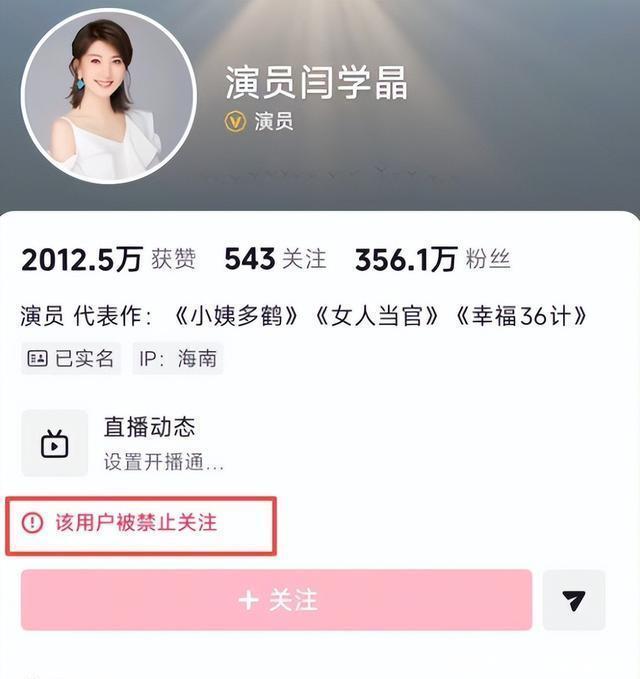Follow the actor with the 关注 button

[x=276, y=600]
